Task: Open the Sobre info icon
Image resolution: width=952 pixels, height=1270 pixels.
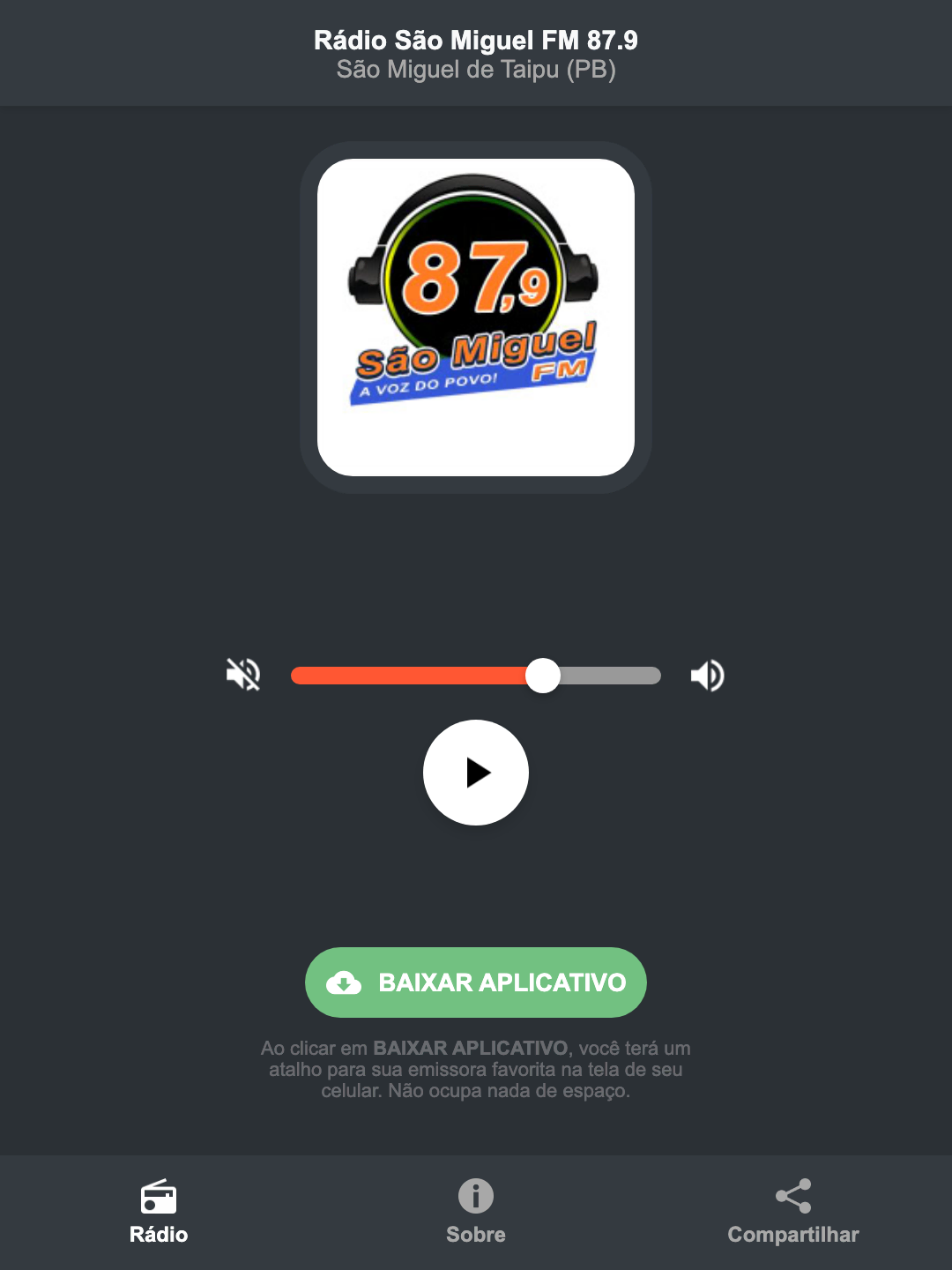Action: tap(476, 1198)
